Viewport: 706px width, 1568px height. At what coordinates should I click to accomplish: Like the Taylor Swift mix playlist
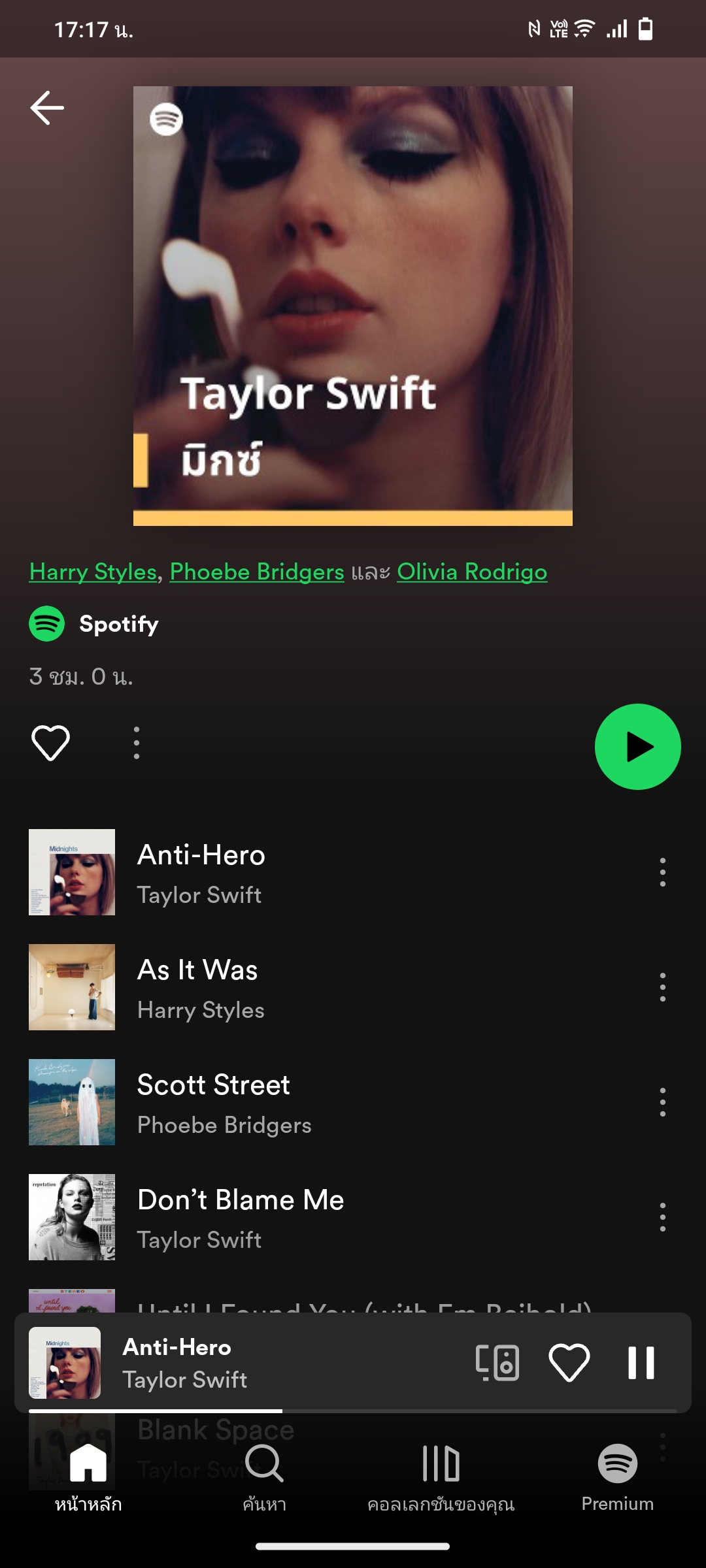[x=50, y=743]
